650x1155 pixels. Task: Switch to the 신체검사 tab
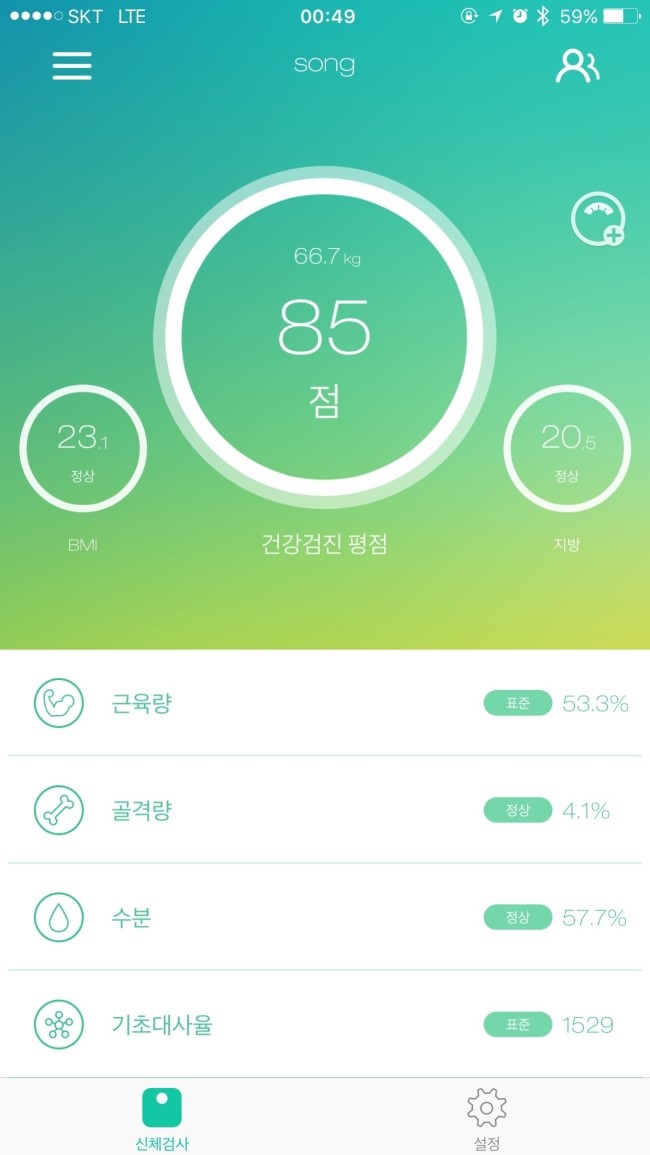point(162,1118)
